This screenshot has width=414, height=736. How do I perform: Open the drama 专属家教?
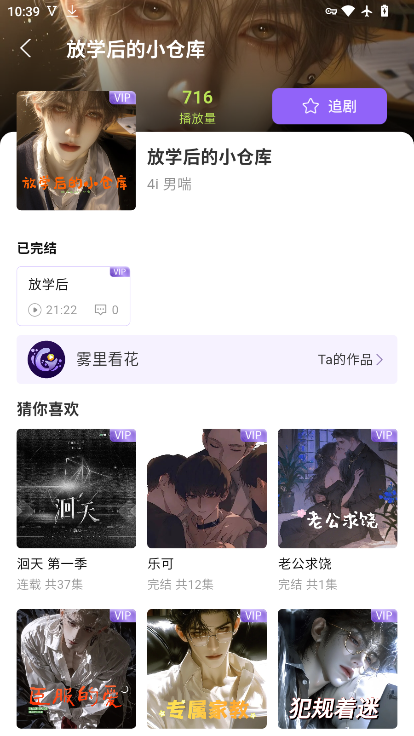click(207, 668)
